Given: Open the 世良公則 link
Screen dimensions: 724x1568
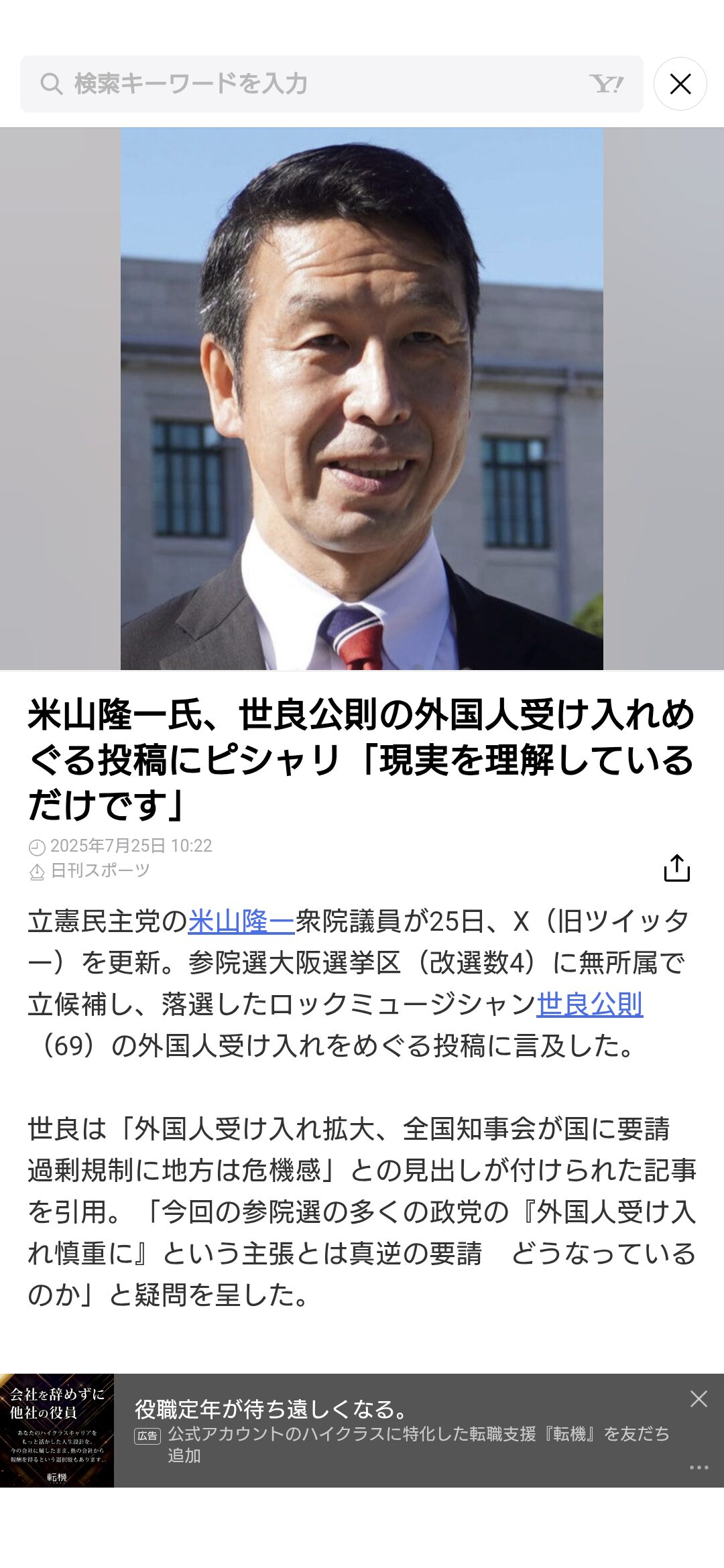Looking at the screenshot, I should click(590, 1004).
